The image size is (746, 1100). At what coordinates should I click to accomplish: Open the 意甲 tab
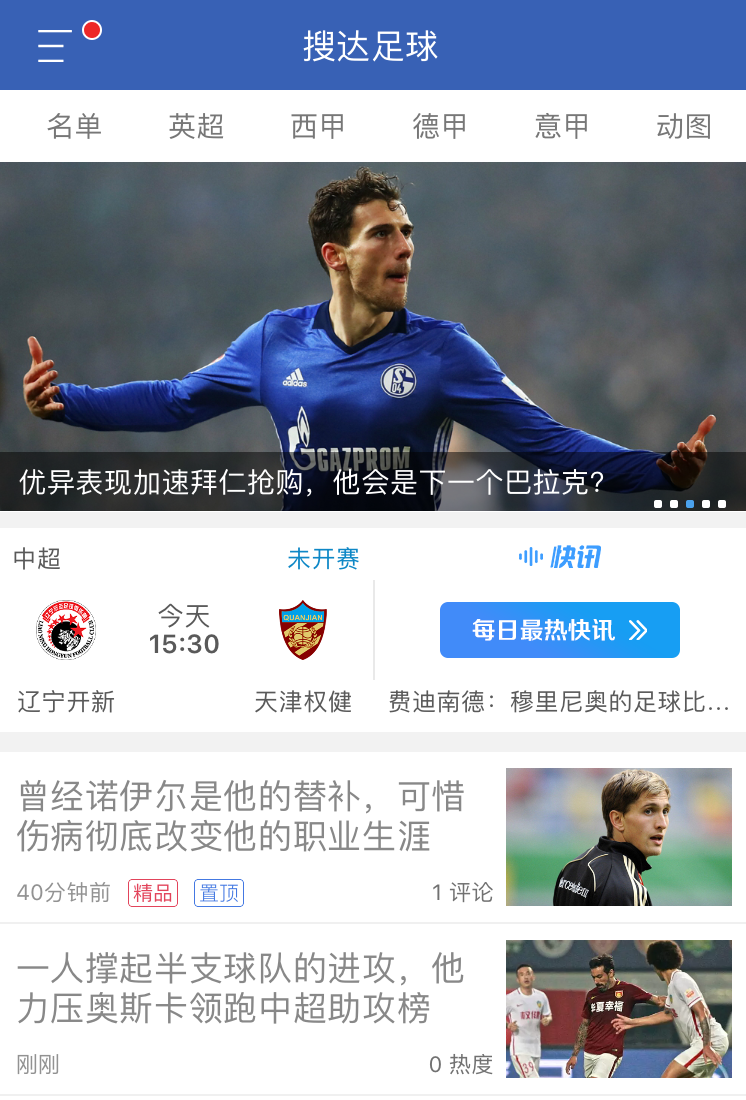click(562, 127)
